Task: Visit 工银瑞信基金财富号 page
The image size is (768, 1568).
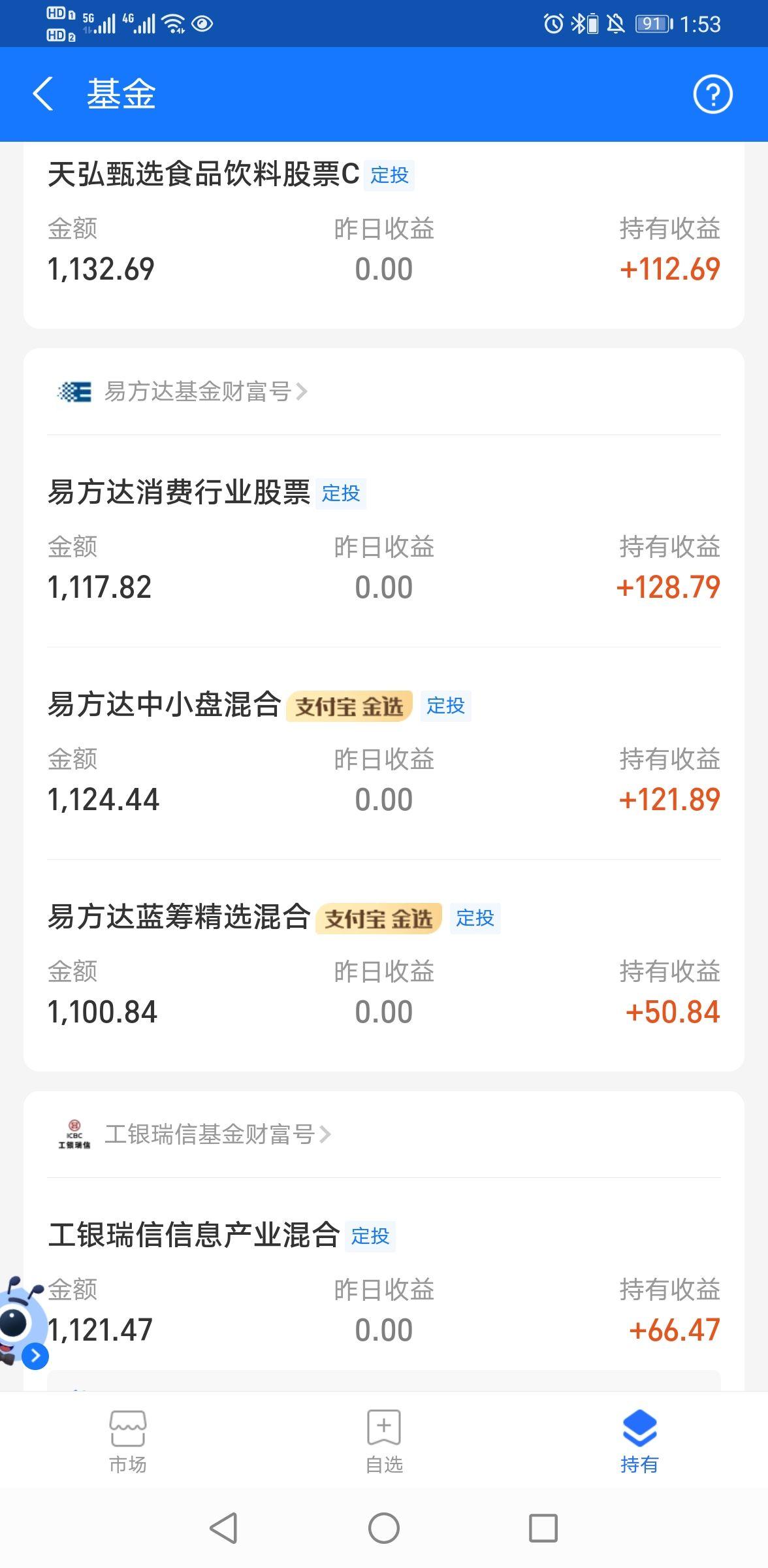Action: 209,1135
